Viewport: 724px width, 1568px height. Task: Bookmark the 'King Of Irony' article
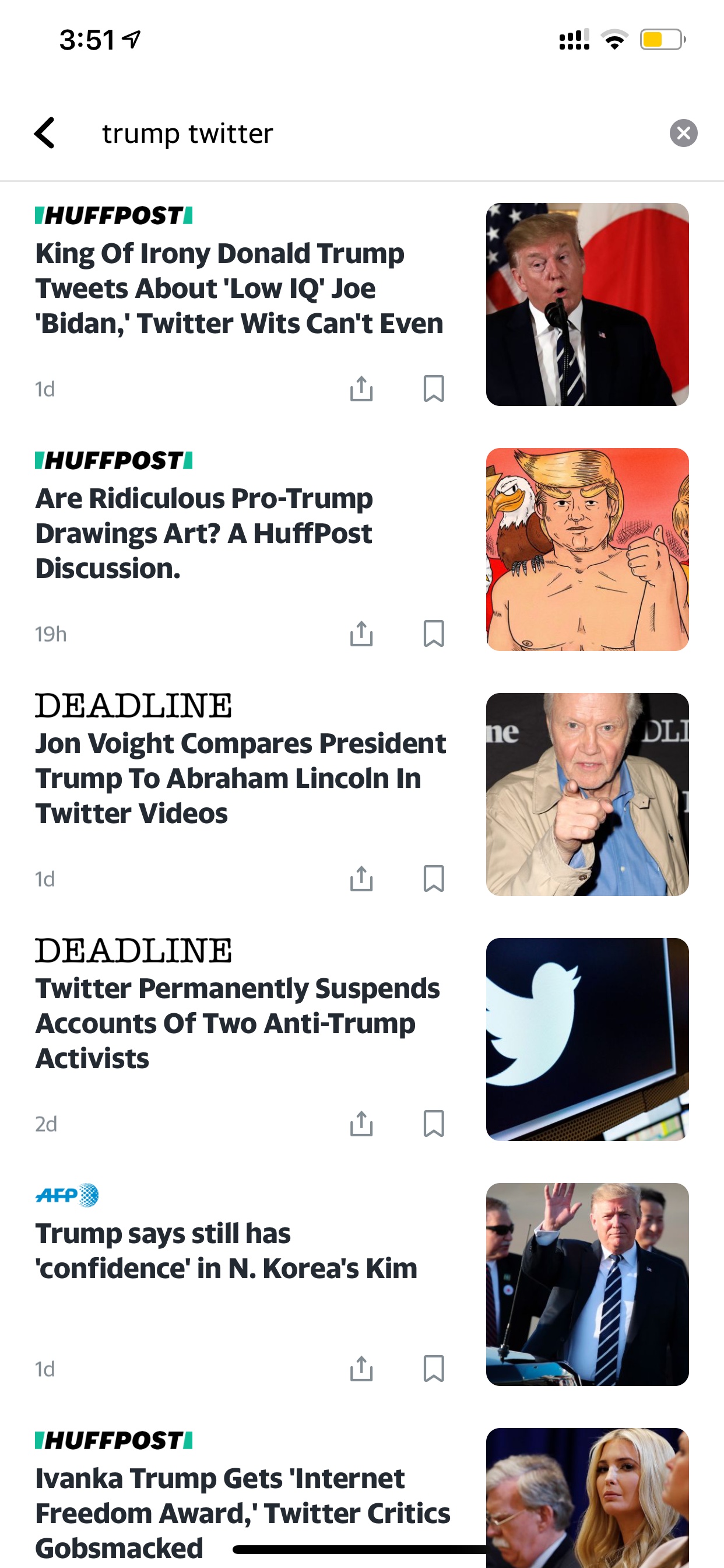[434, 389]
